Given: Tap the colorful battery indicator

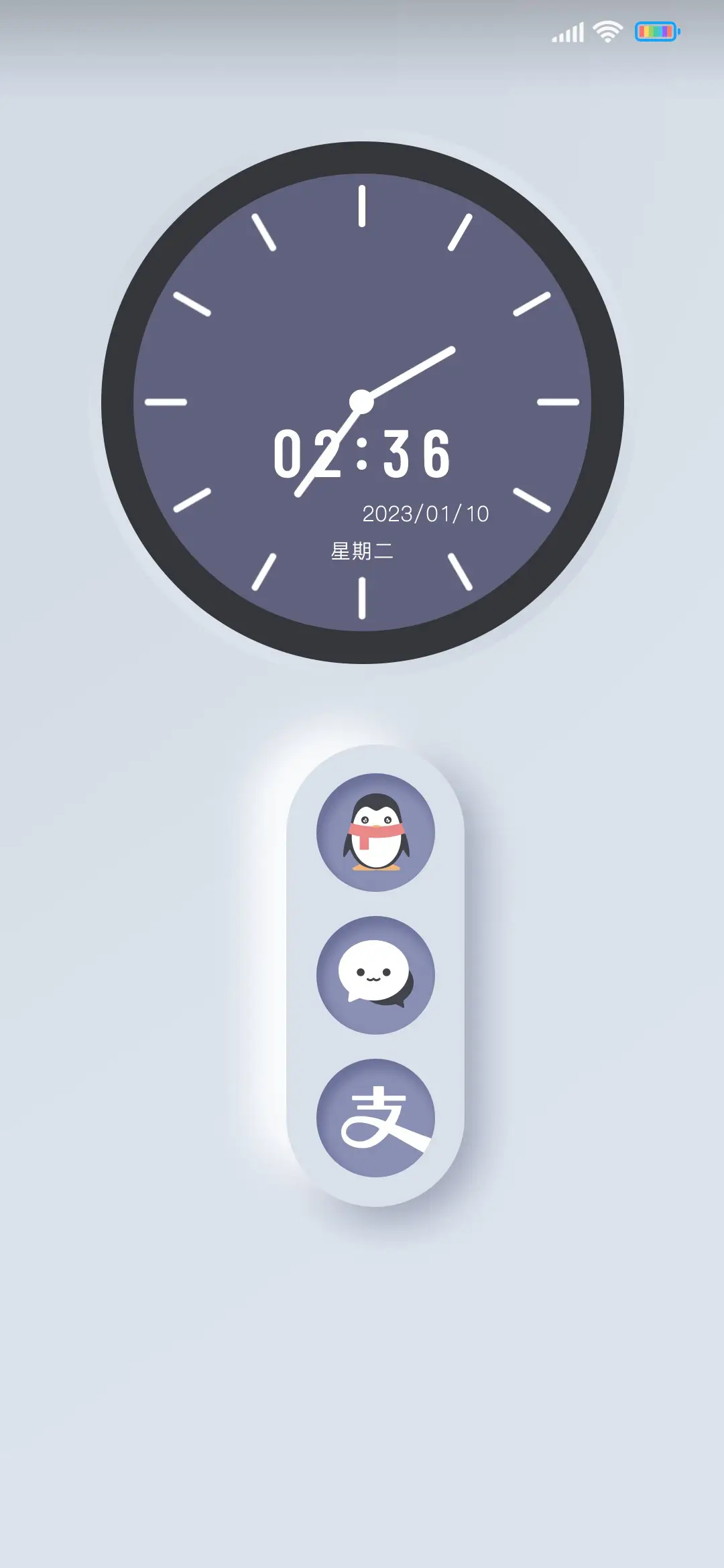Looking at the screenshot, I should [658, 31].
